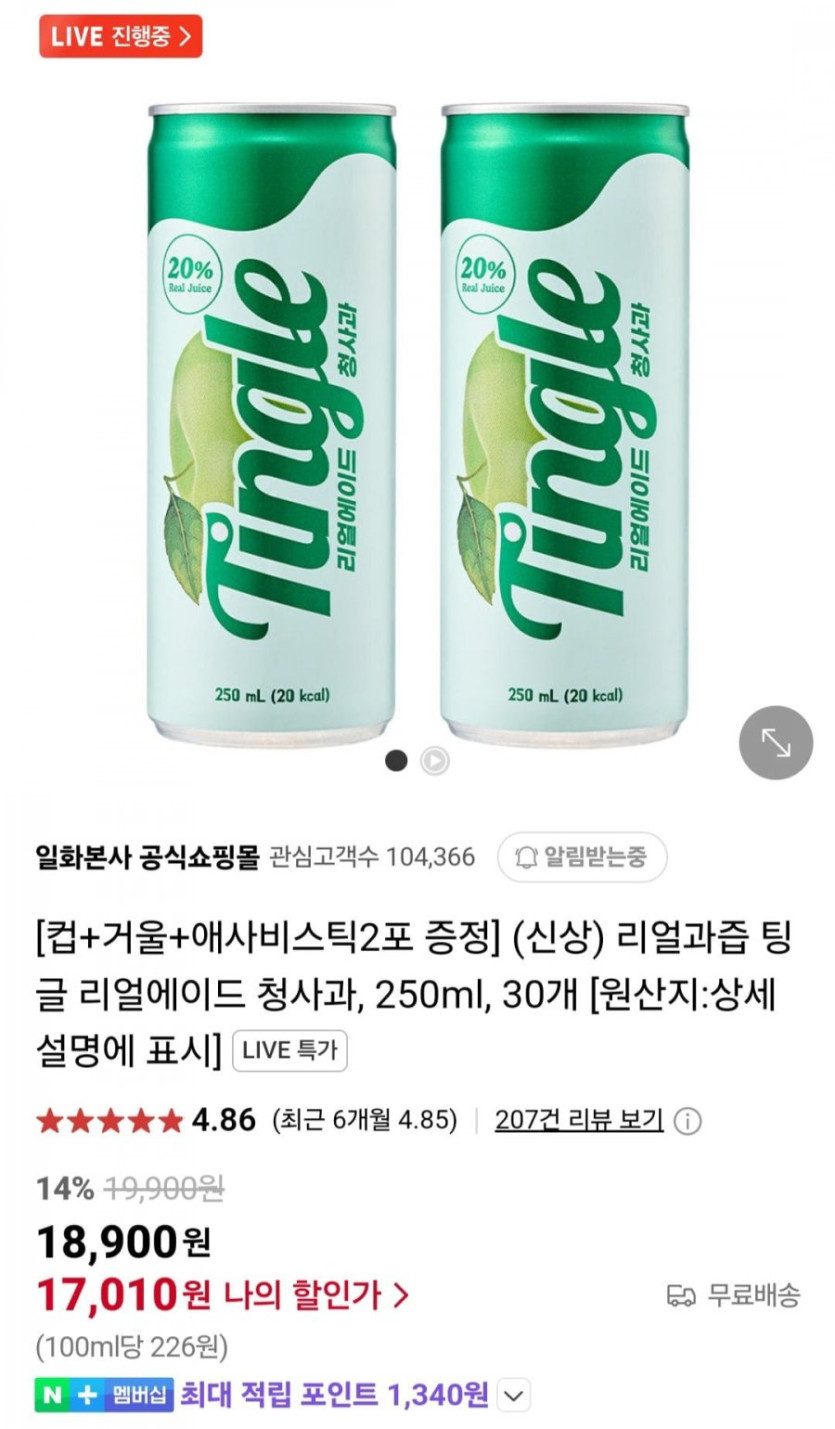Expand the product image to fullscreen
This screenshot has width=835, height=1429.
(x=775, y=742)
